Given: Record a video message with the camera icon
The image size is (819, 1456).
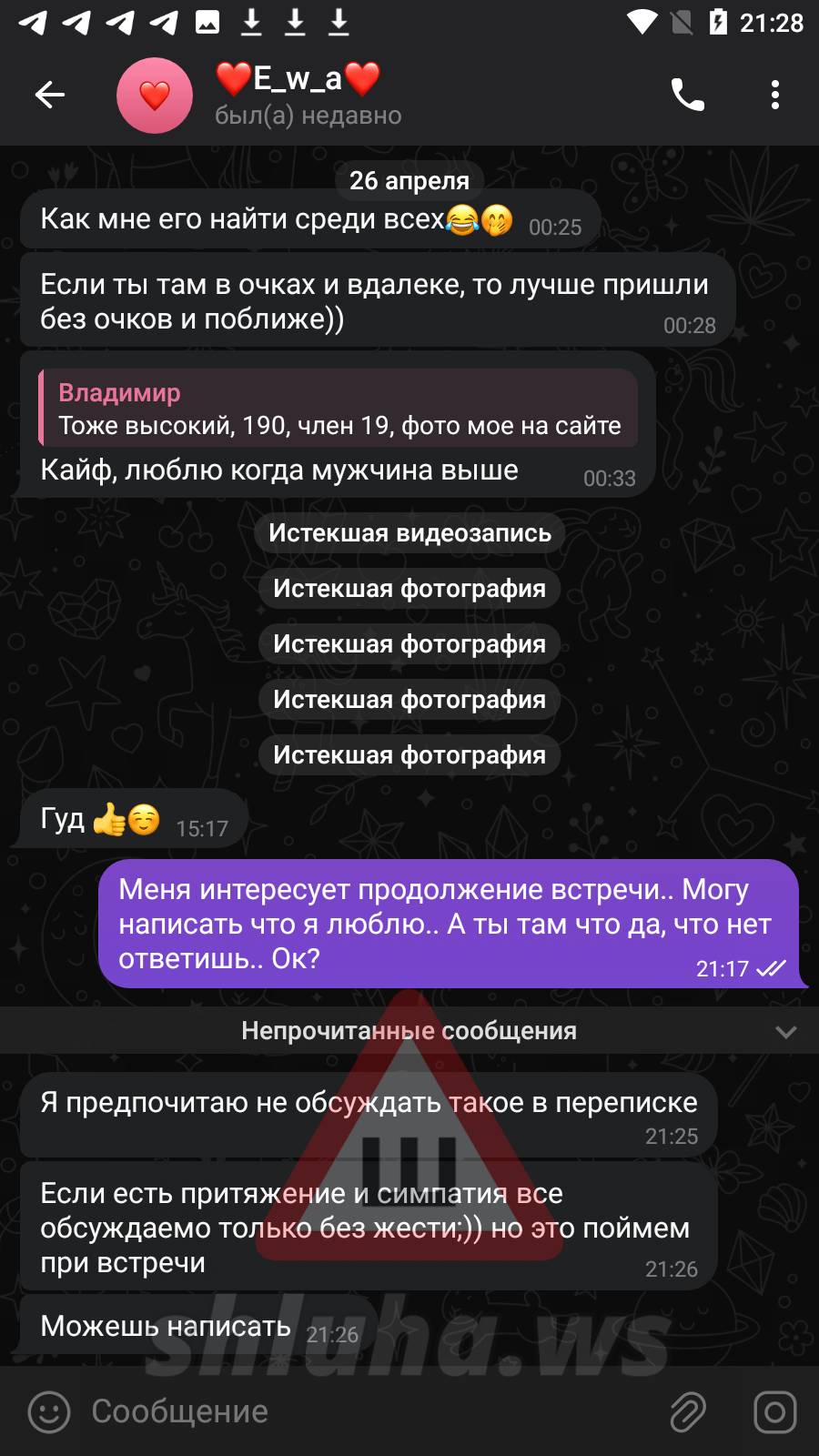Looking at the screenshot, I should [x=774, y=1411].
